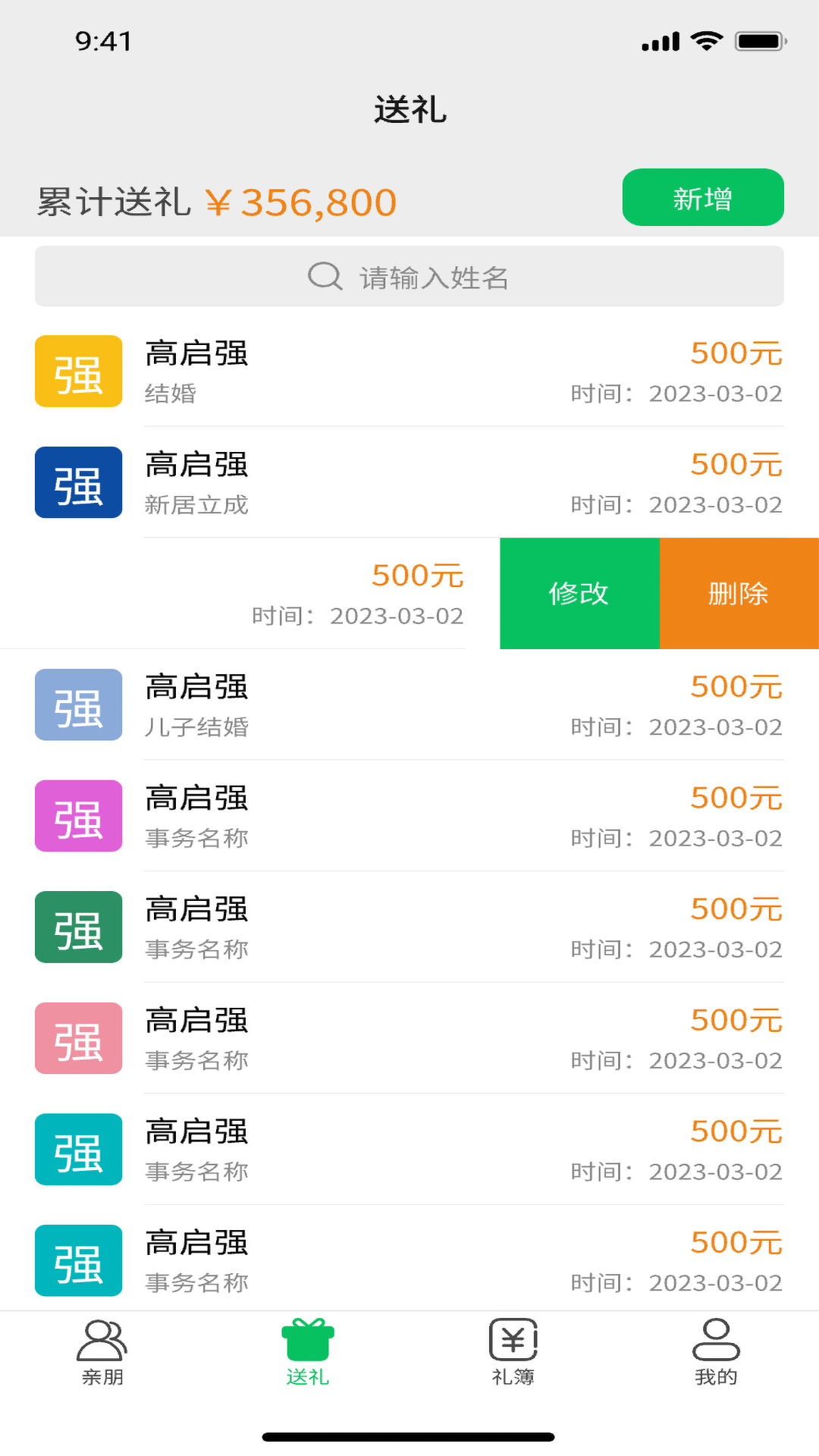Image resolution: width=819 pixels, height=1456 pixels.
Task: Tap the purple 强 avatar icon
Action: click(x=78, y=816)
